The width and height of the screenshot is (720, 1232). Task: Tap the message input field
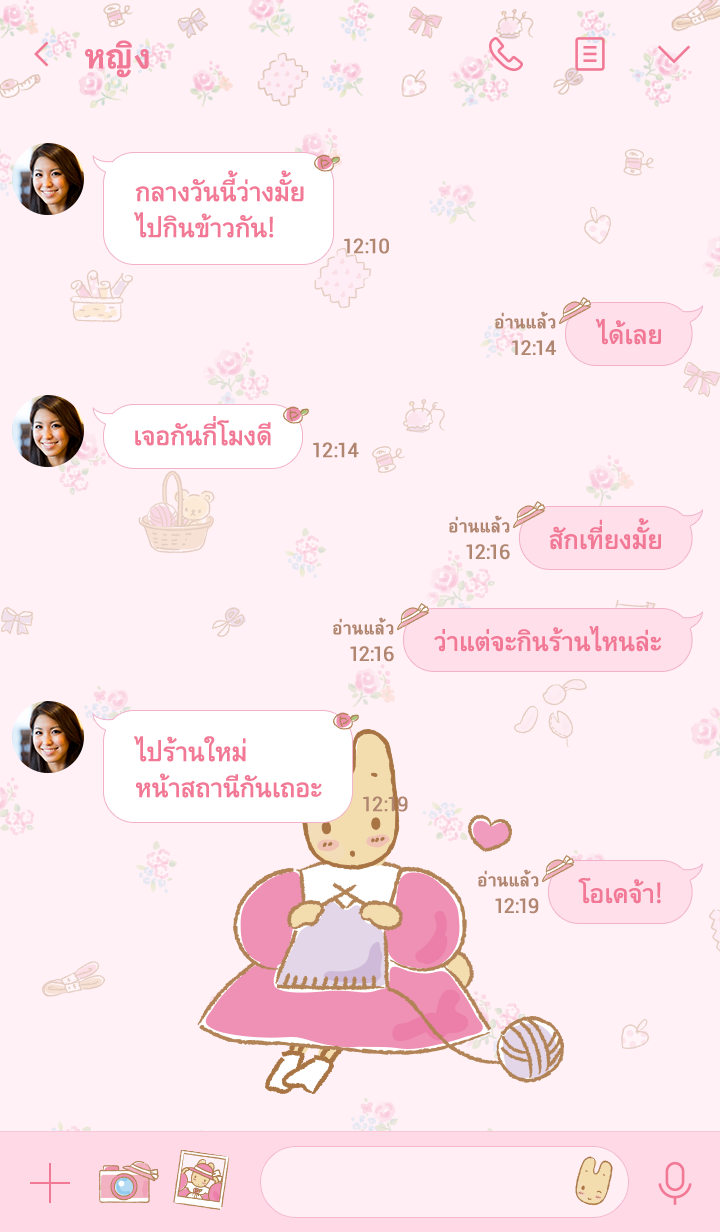click(x=415, y=1182)
